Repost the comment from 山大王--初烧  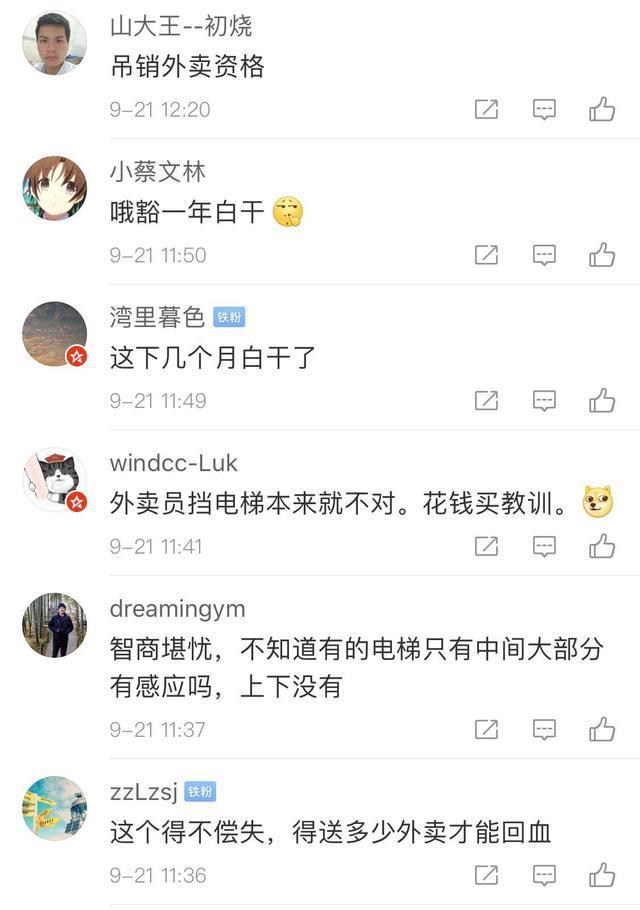pos(486,109)
